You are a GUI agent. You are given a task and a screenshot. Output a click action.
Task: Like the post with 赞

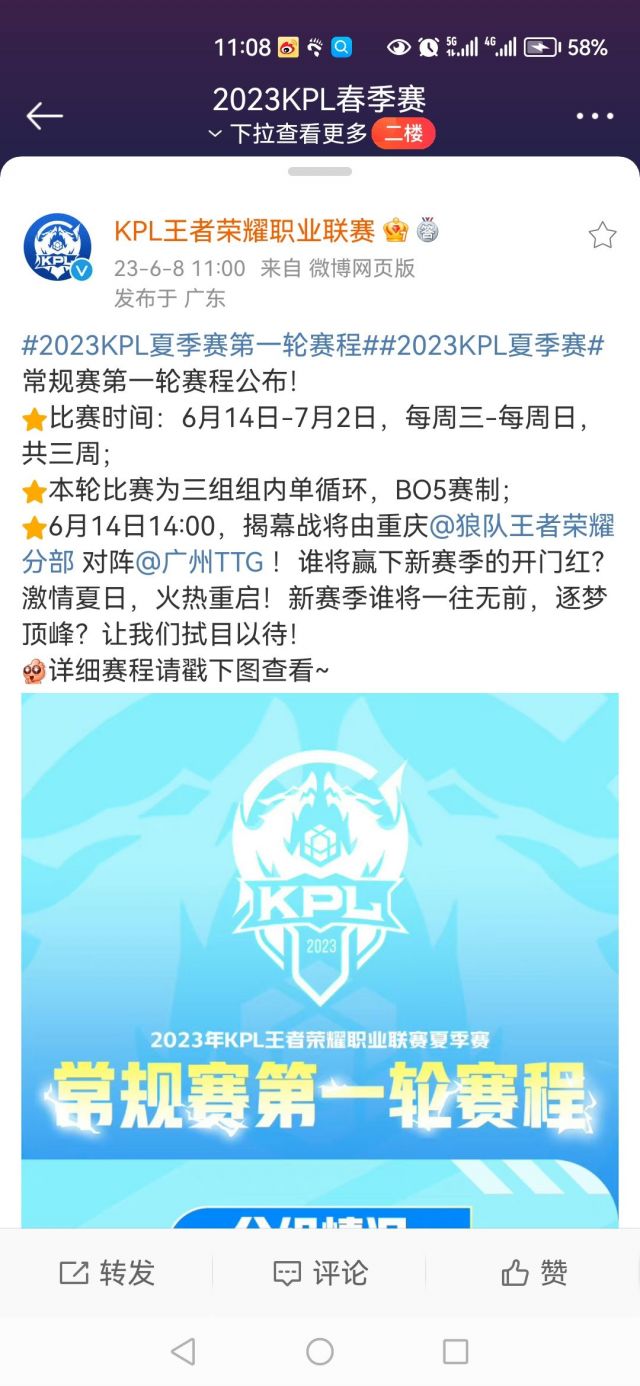[534, 1272]
